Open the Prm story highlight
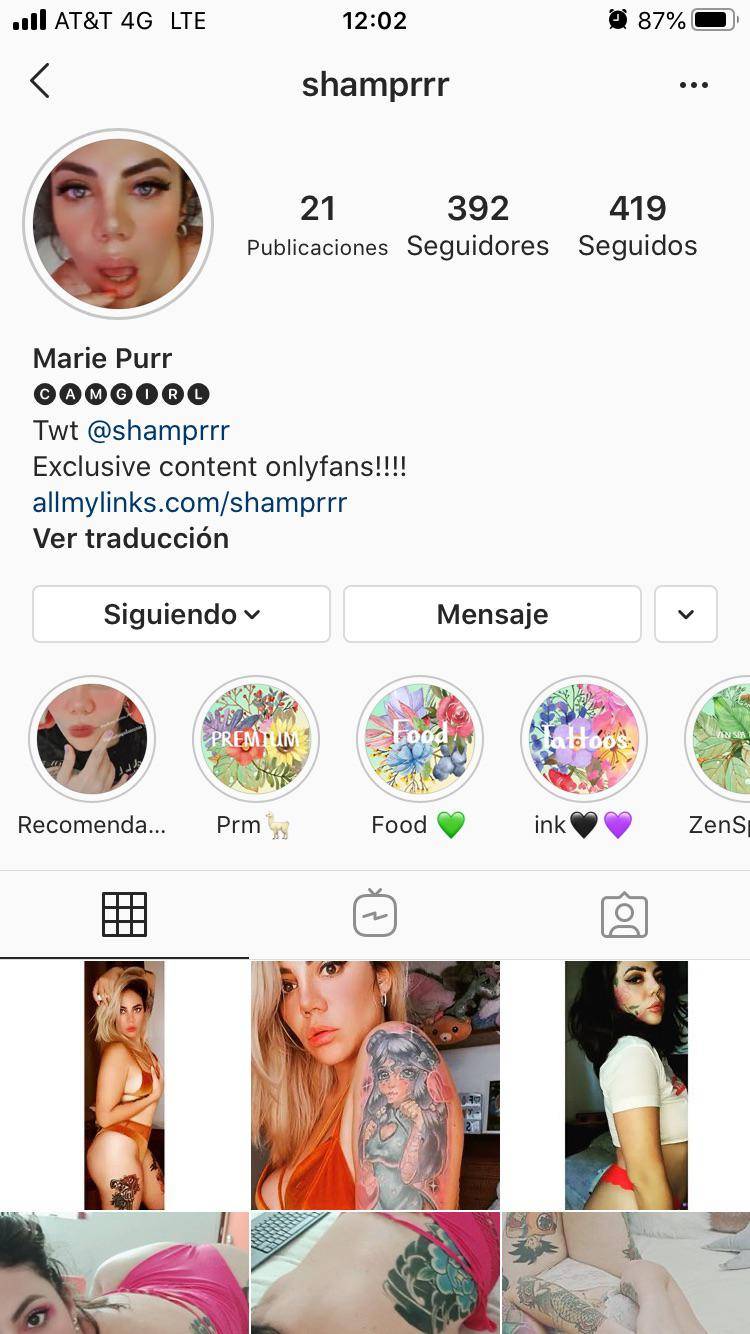 coord(256,740)
